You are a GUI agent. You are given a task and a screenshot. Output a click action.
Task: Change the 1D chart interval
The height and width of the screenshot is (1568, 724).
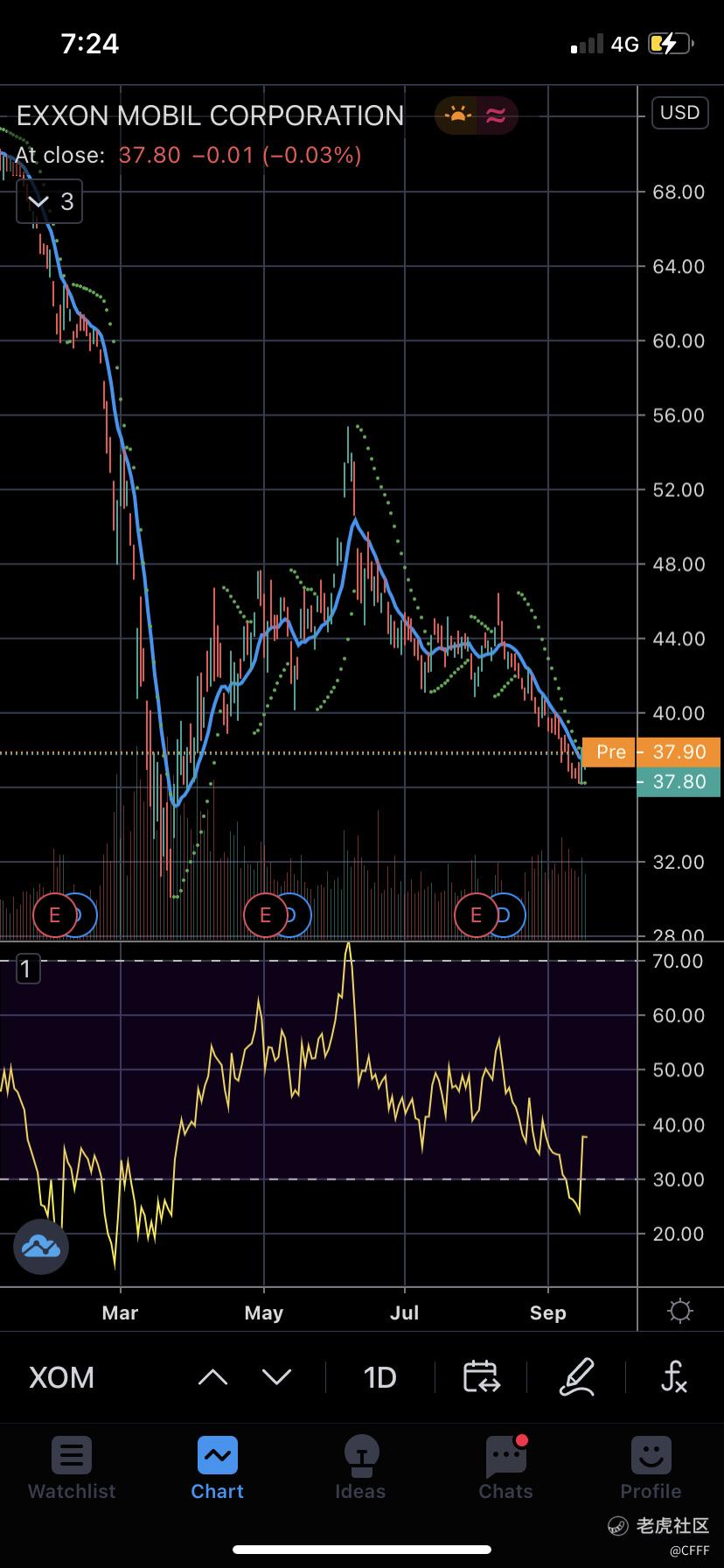379,1377
